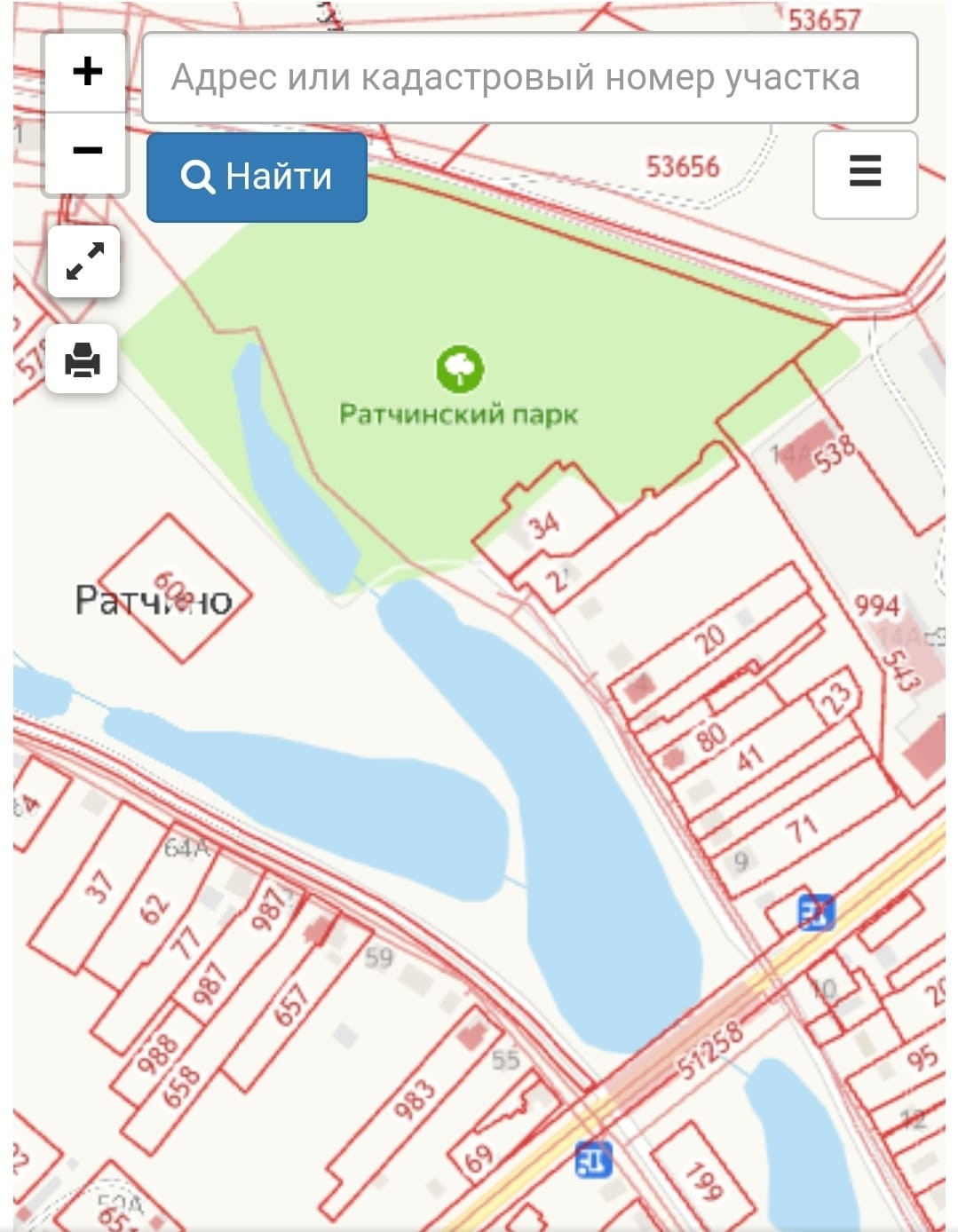Tap the Найти search button

pyautogui.click(x=257, y=177)
